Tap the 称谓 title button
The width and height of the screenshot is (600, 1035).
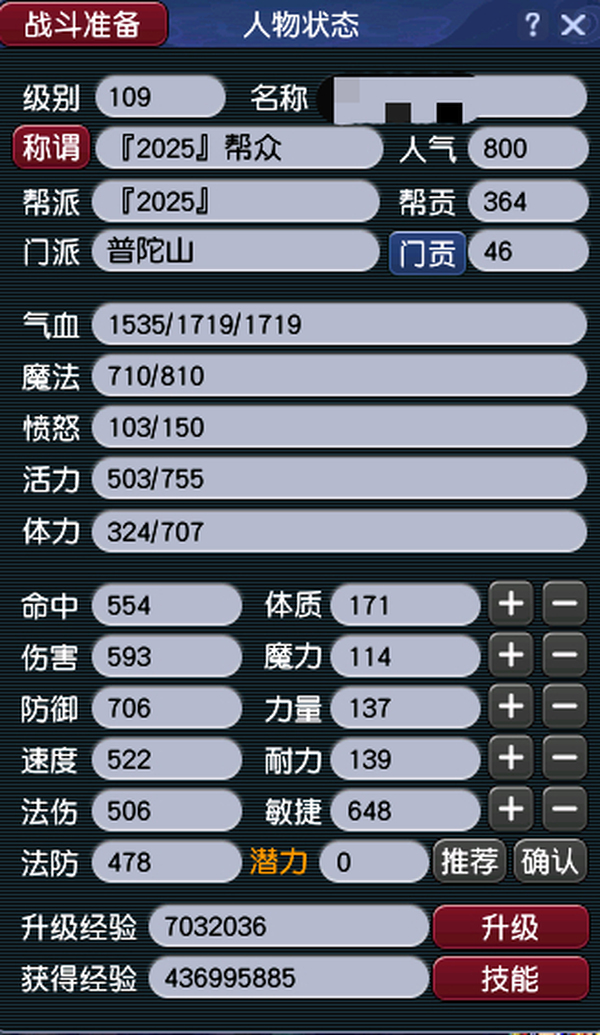(50, 148)
